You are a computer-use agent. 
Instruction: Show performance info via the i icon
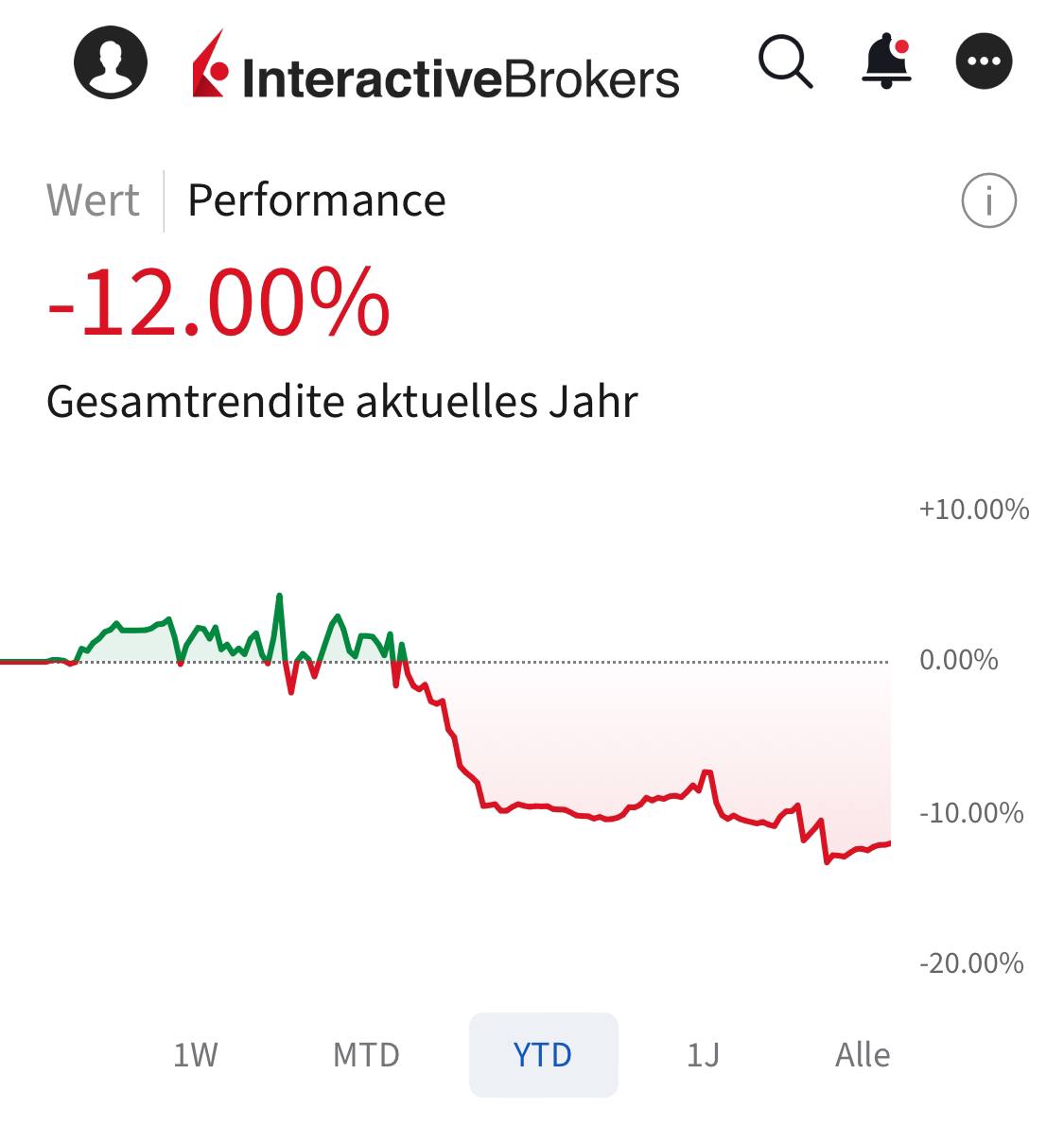point(988,200)
